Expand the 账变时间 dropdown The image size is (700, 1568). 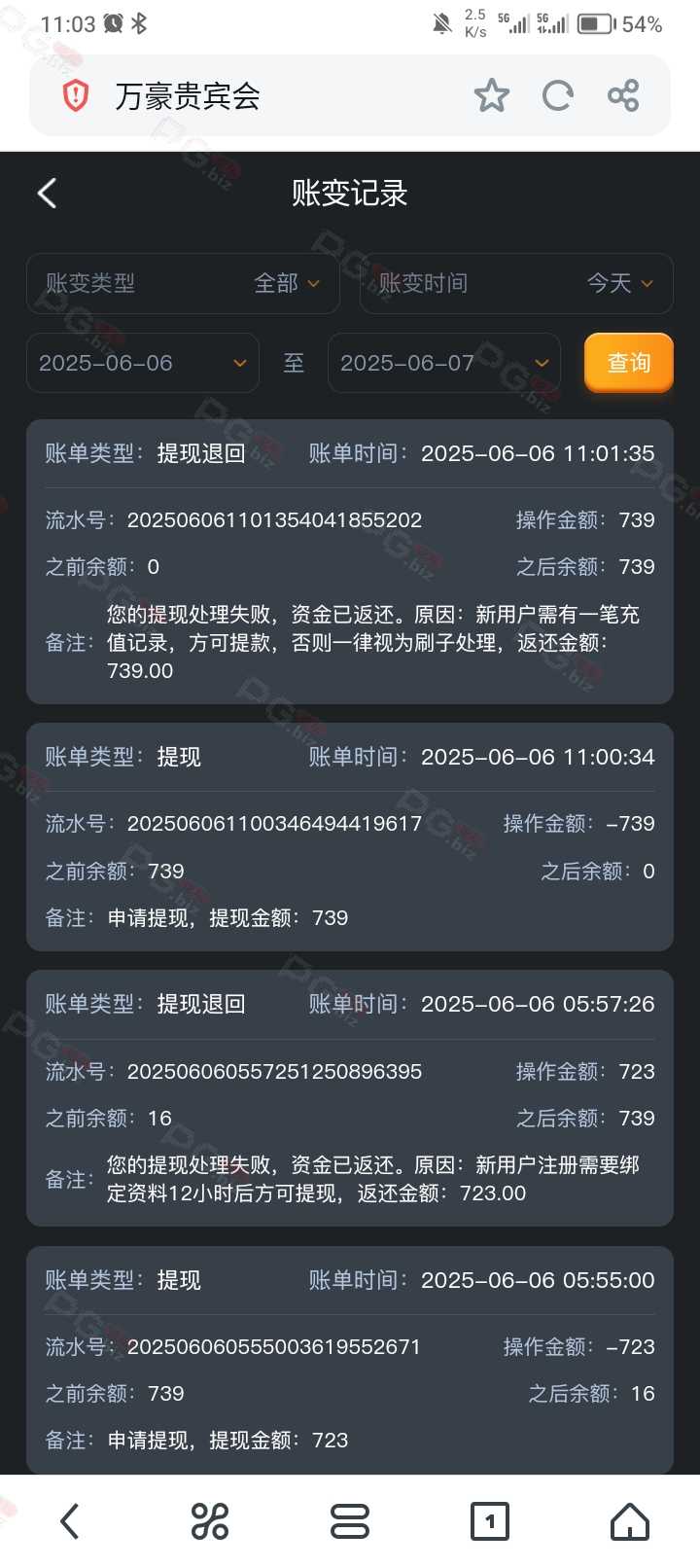[x=516, y=283]
